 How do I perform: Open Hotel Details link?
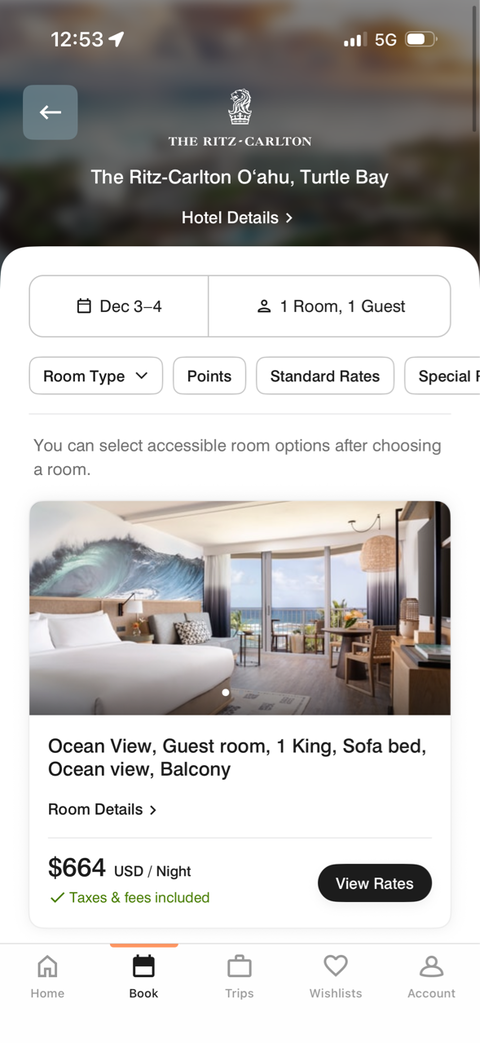(237, 218)
